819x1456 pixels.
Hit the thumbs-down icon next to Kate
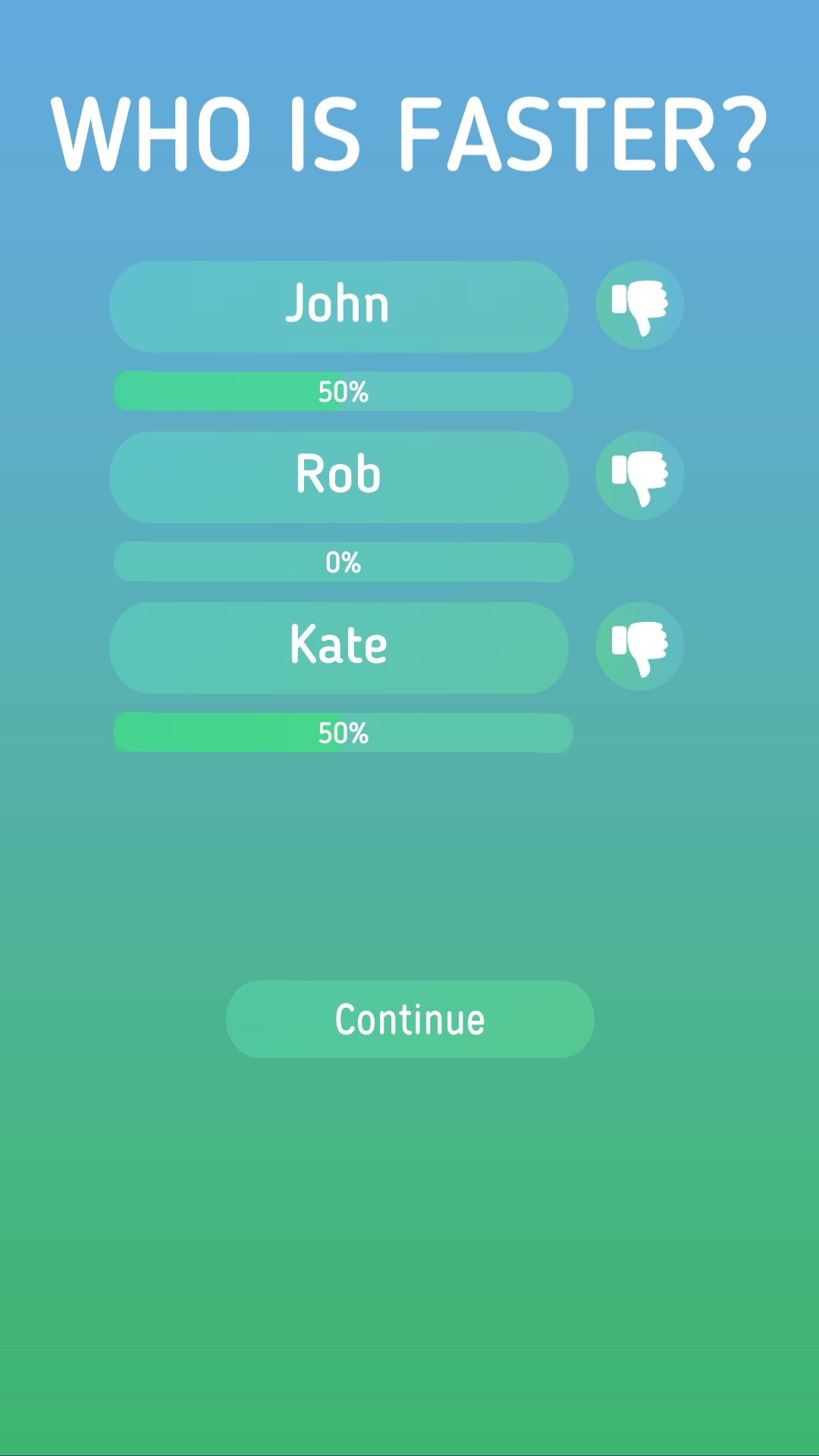pos(639,646)
